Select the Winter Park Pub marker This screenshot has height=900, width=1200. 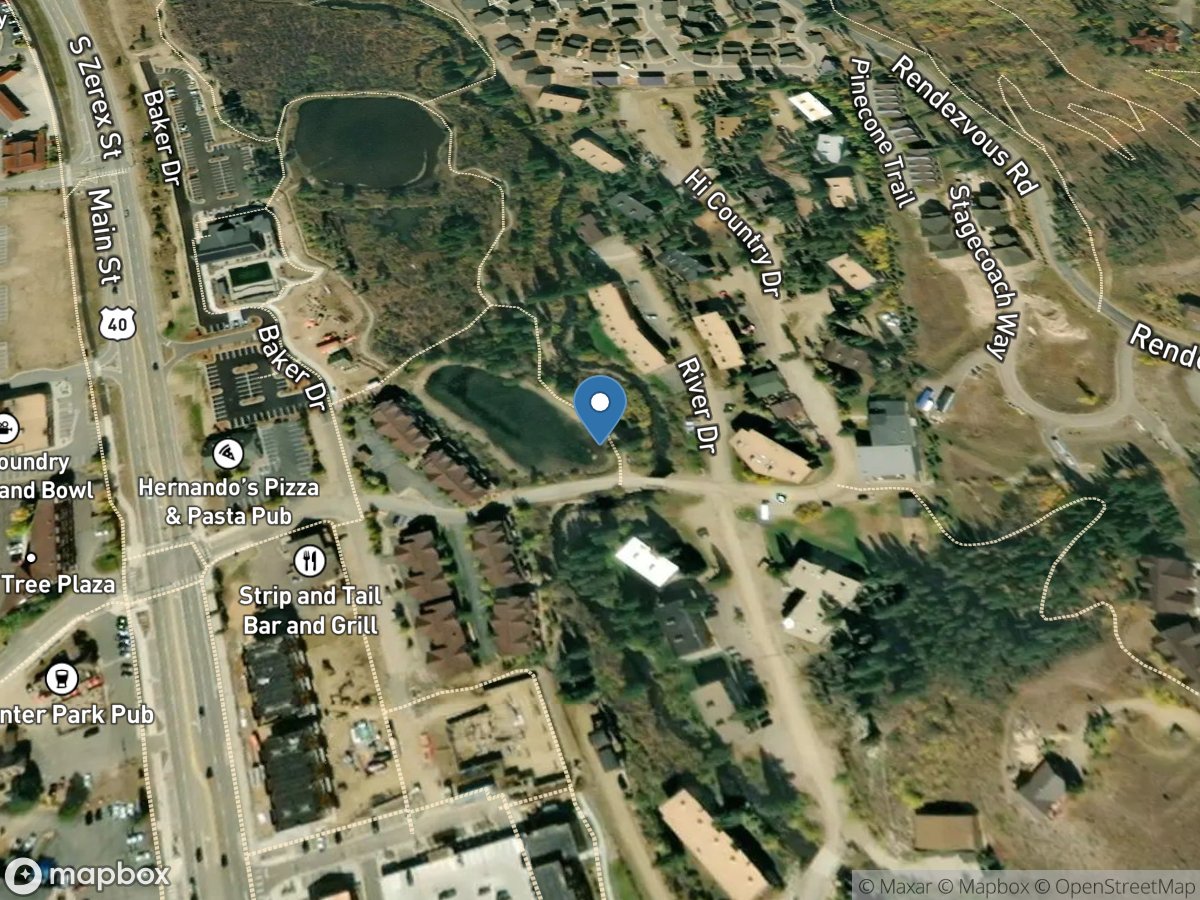pos(61,678)
